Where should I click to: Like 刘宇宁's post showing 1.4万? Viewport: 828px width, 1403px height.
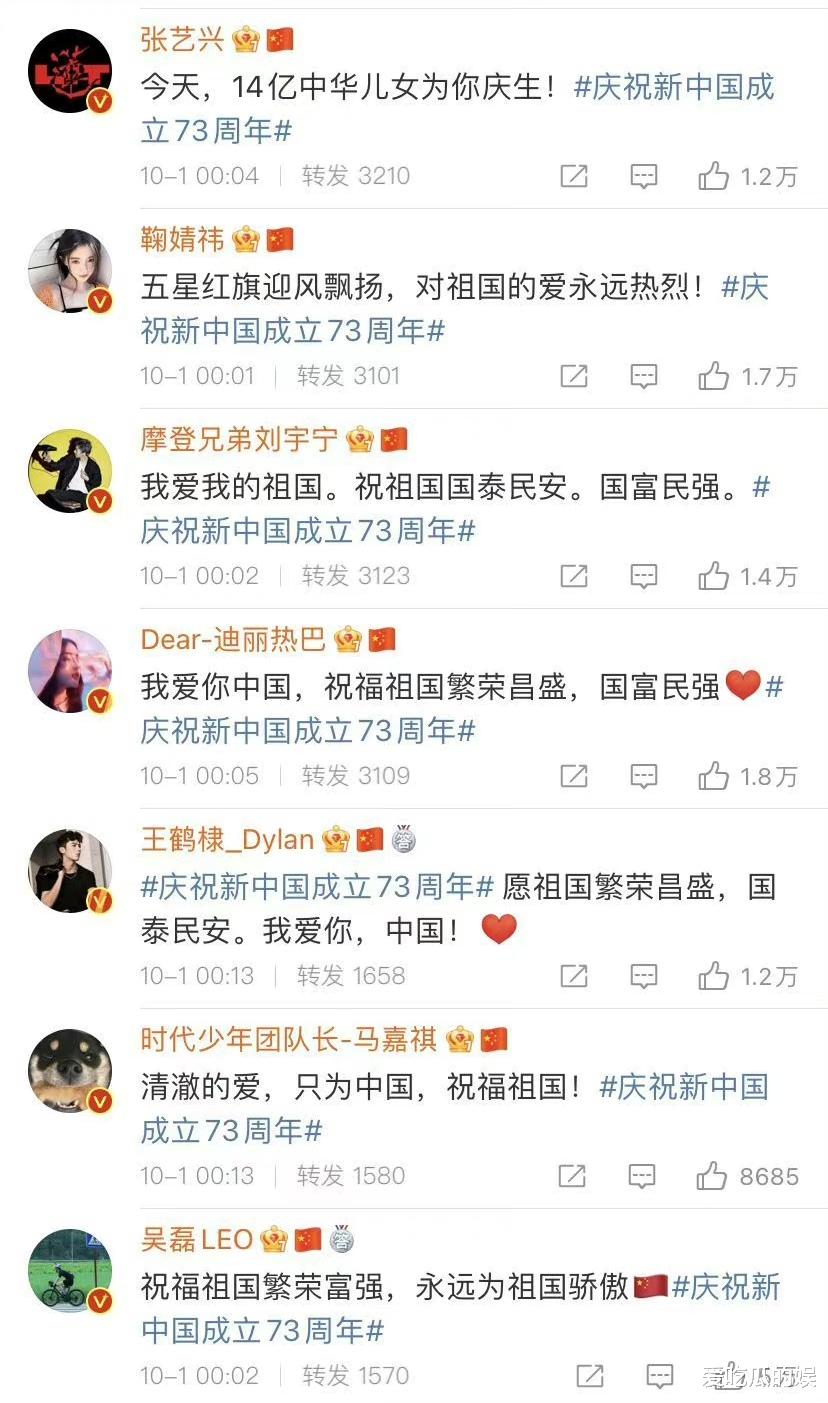click(714, 576)
